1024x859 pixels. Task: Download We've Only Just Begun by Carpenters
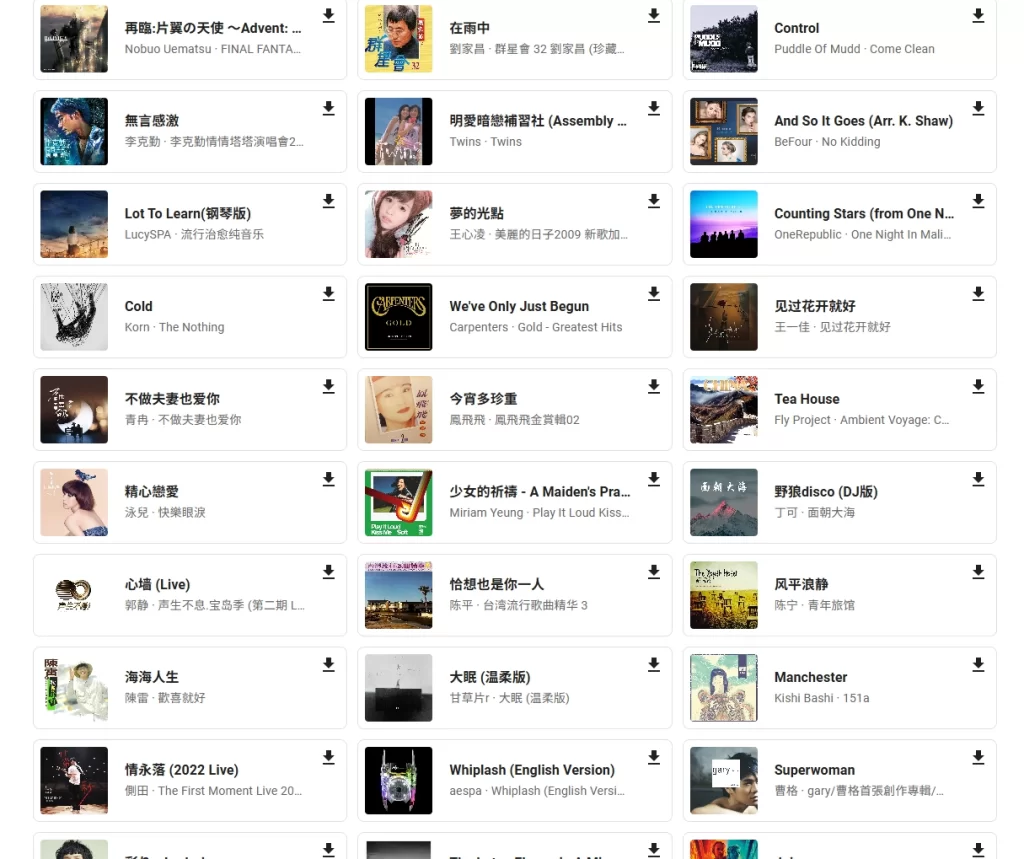[653, 294]
